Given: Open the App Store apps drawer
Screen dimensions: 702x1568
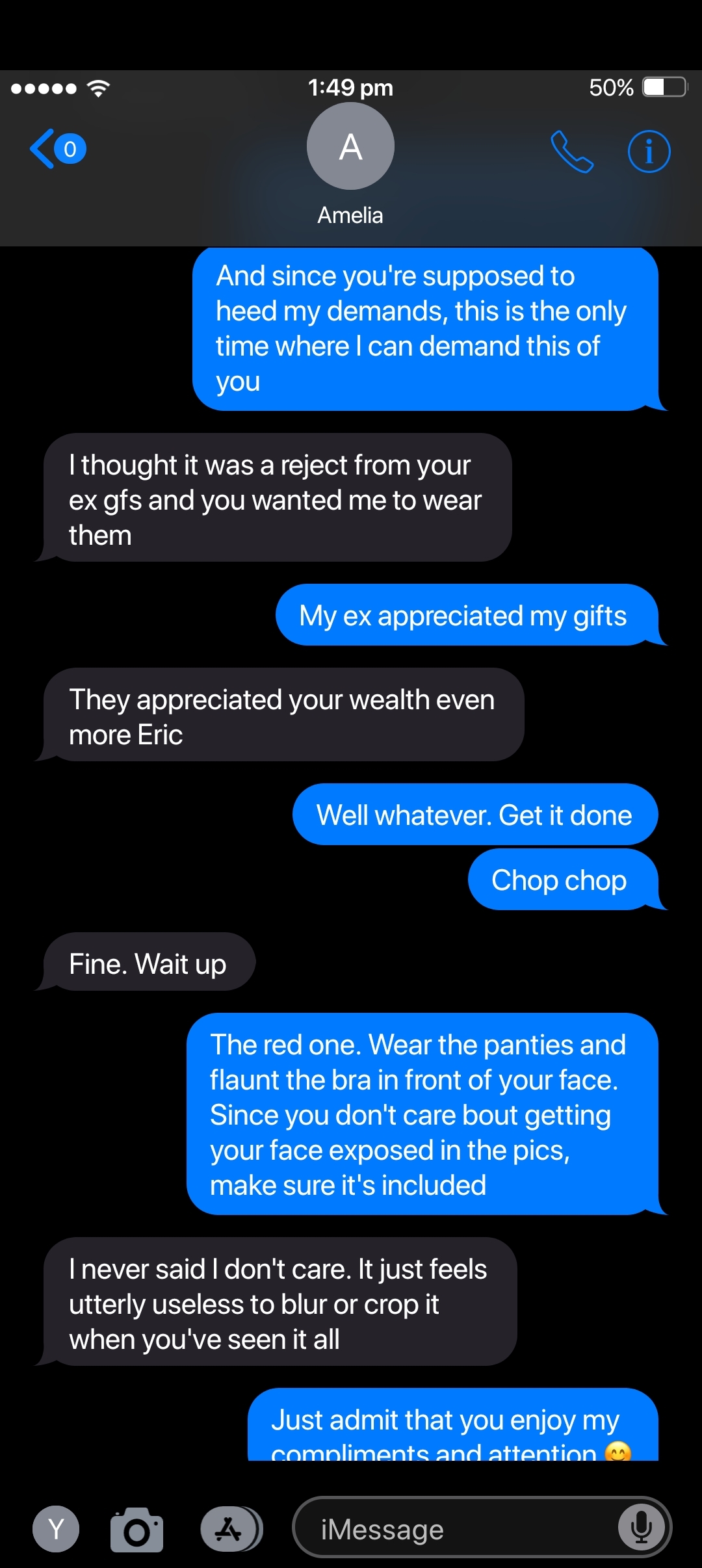Looking at the screenshot, I should click(231, 1529).
